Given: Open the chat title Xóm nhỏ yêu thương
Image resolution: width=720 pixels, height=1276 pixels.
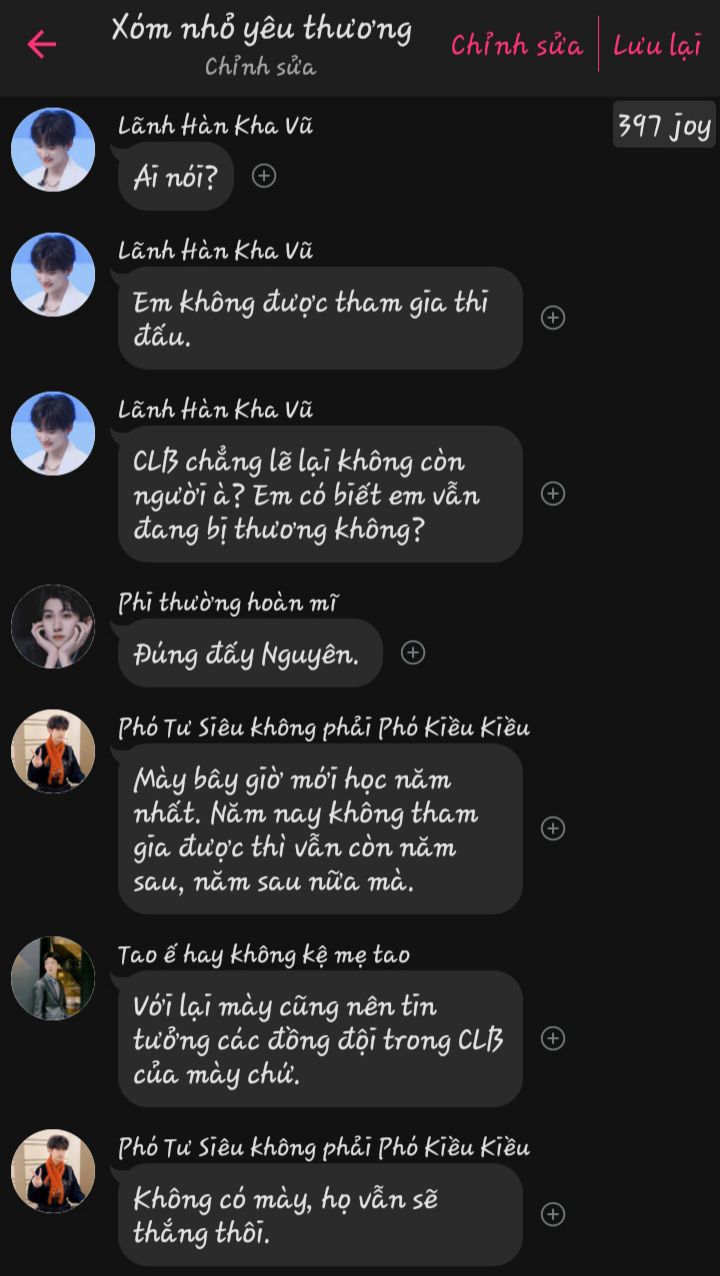Looking at the screenshot, I should [x=261, y=28].
